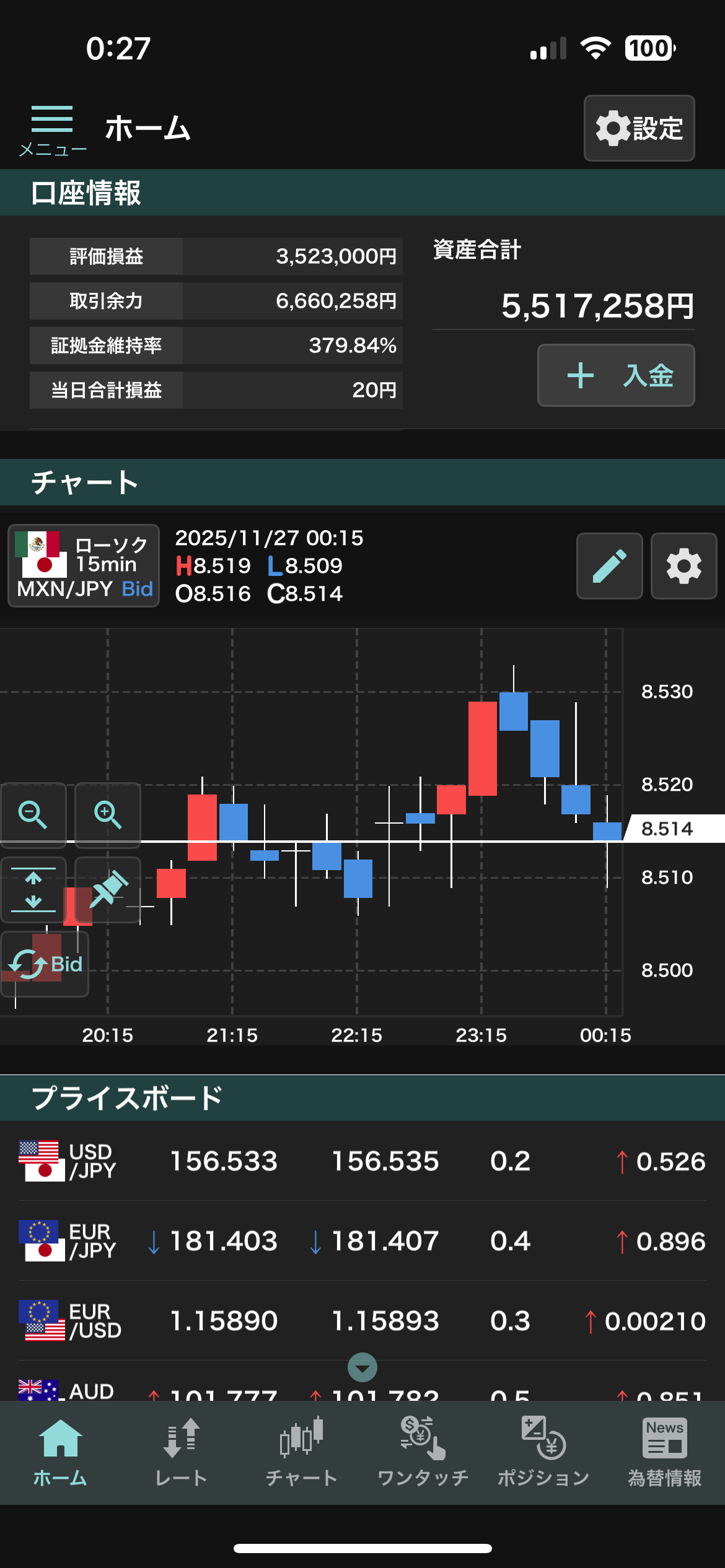Tap the pin icon on chart
This screenshot has height=1568, width=725.
click(x=108, y=889)
